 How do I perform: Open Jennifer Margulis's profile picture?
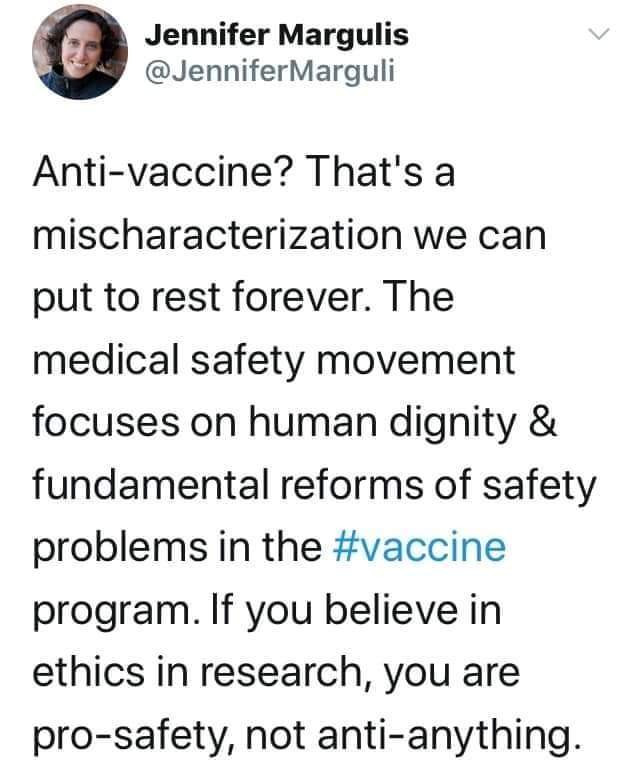(79, 56)
